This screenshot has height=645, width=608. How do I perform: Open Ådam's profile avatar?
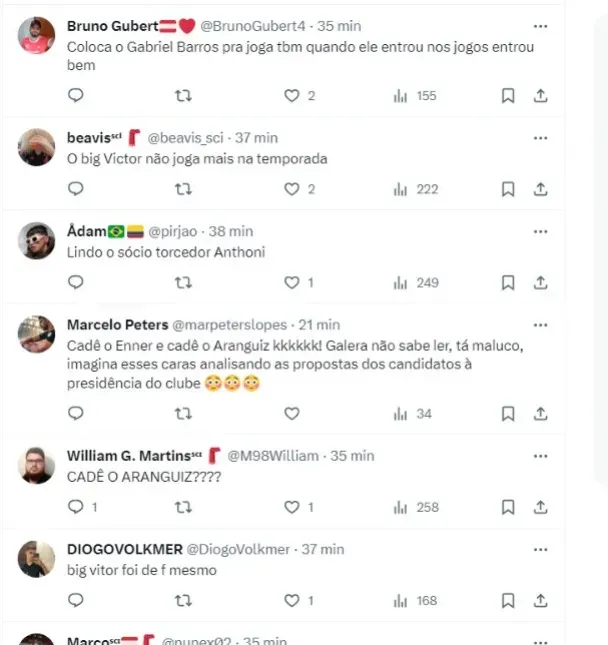pyautogui.click(x=37, y=241)
